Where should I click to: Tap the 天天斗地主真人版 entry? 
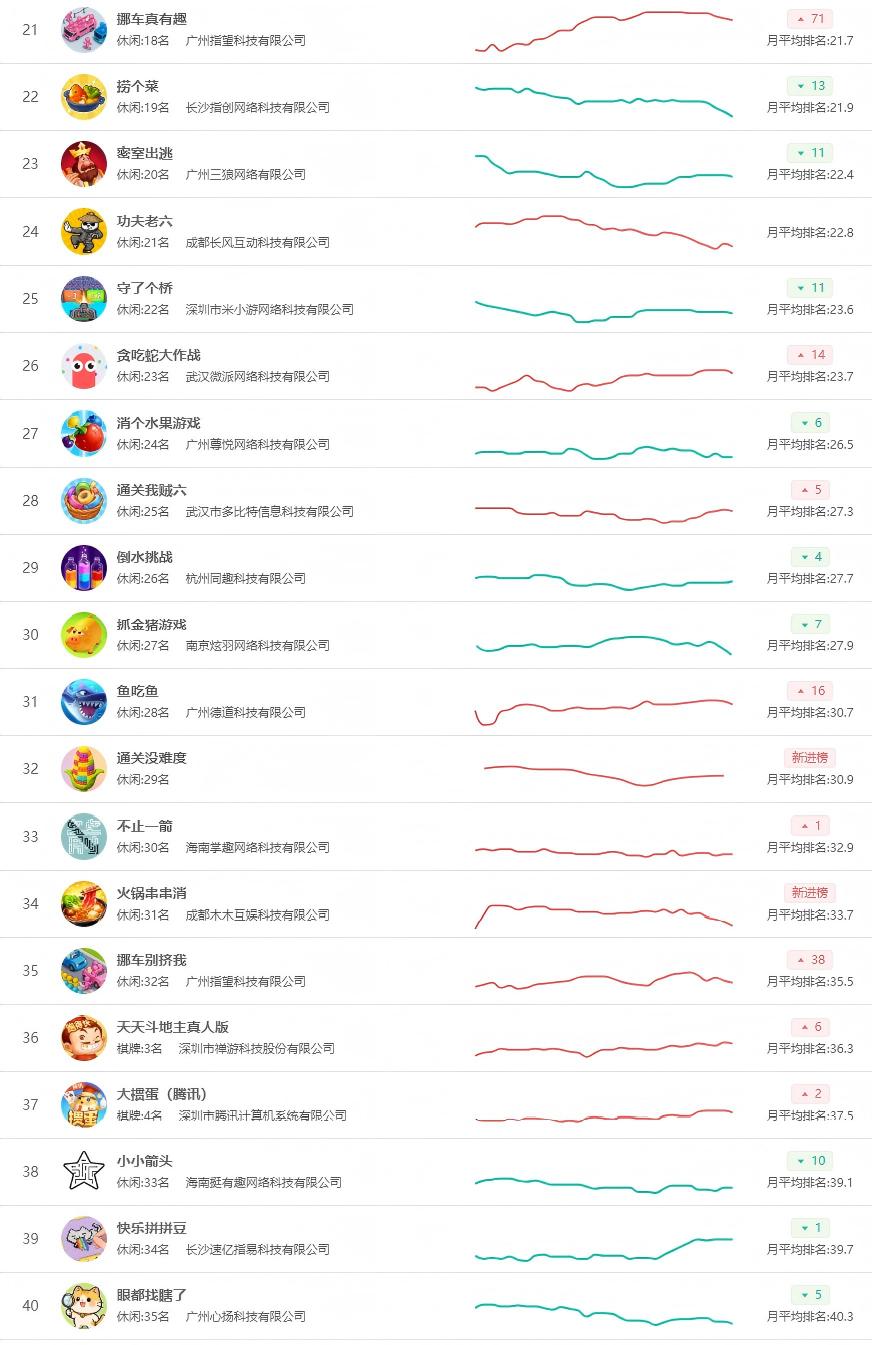coord(436,1037)
